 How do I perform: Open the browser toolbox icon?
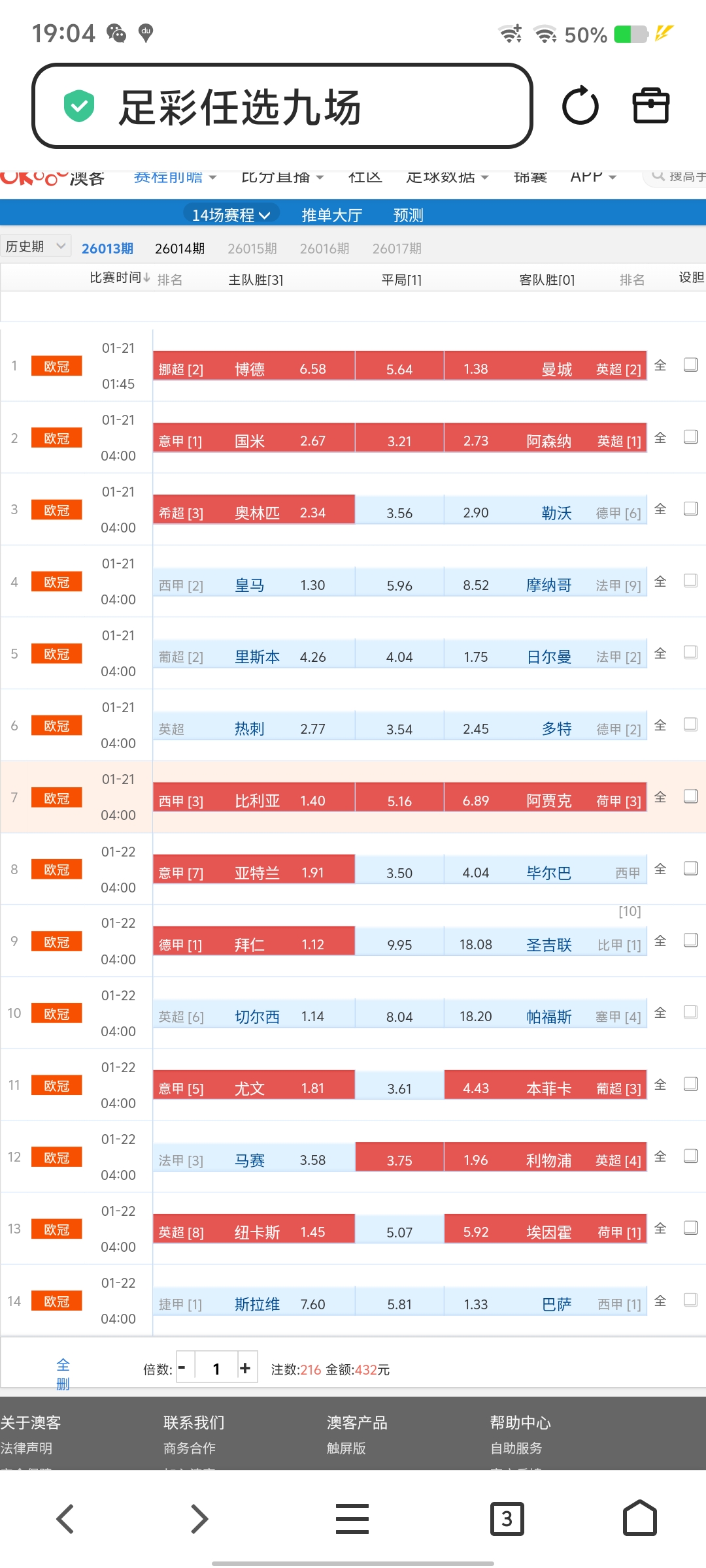coord(651,106)
